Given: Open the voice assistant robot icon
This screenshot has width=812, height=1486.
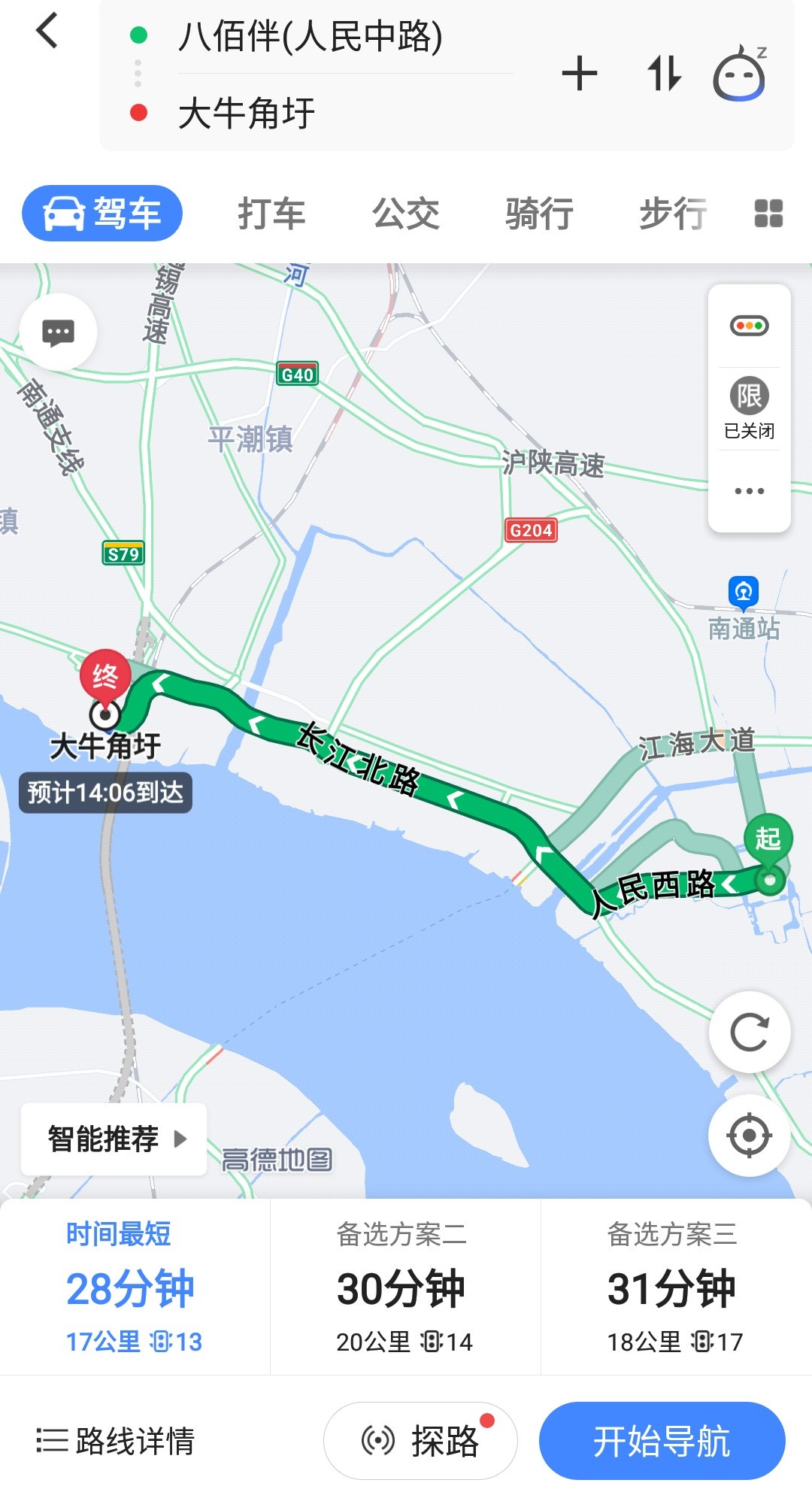Looking at the screenshot, I should tap(739, 74).
